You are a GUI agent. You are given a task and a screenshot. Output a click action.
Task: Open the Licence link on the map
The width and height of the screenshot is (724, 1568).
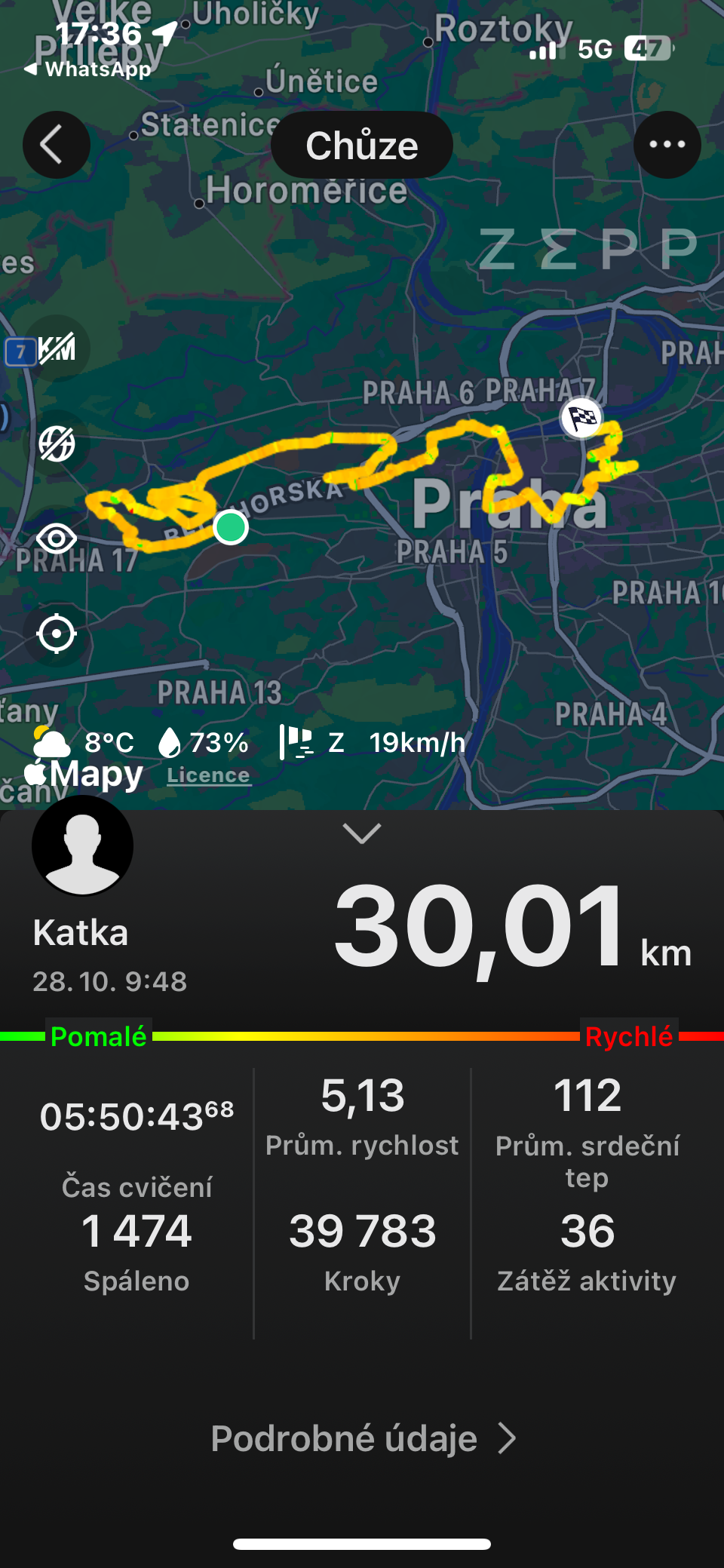[x=208, y=775]
